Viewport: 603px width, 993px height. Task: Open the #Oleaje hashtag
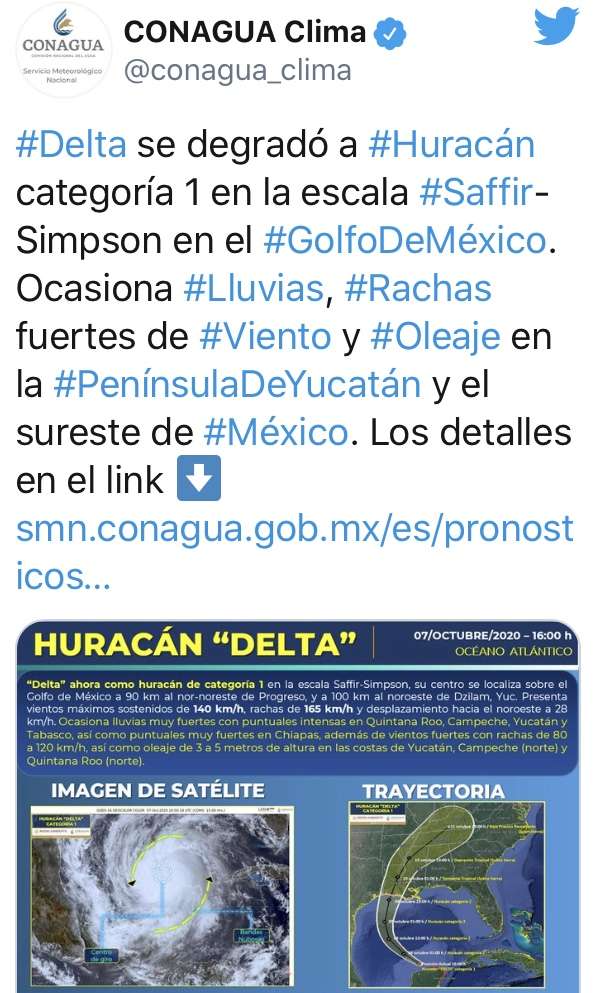click(435, 336)
